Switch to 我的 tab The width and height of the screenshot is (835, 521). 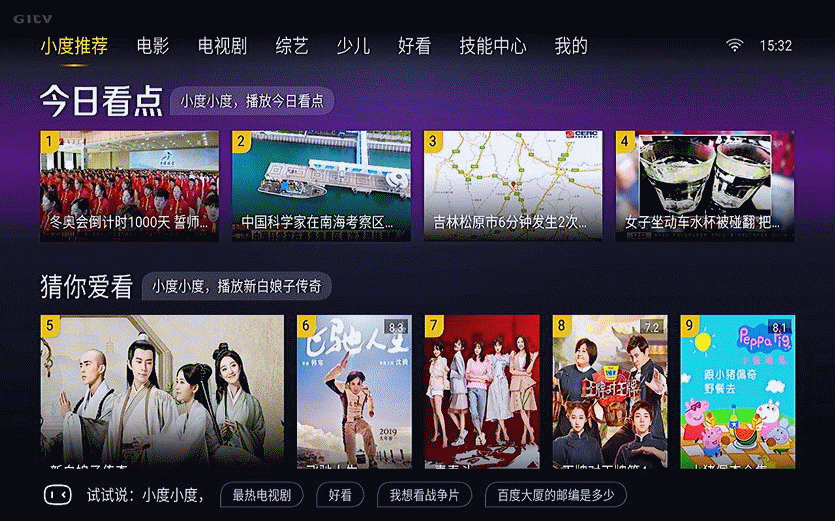point(571,46)
